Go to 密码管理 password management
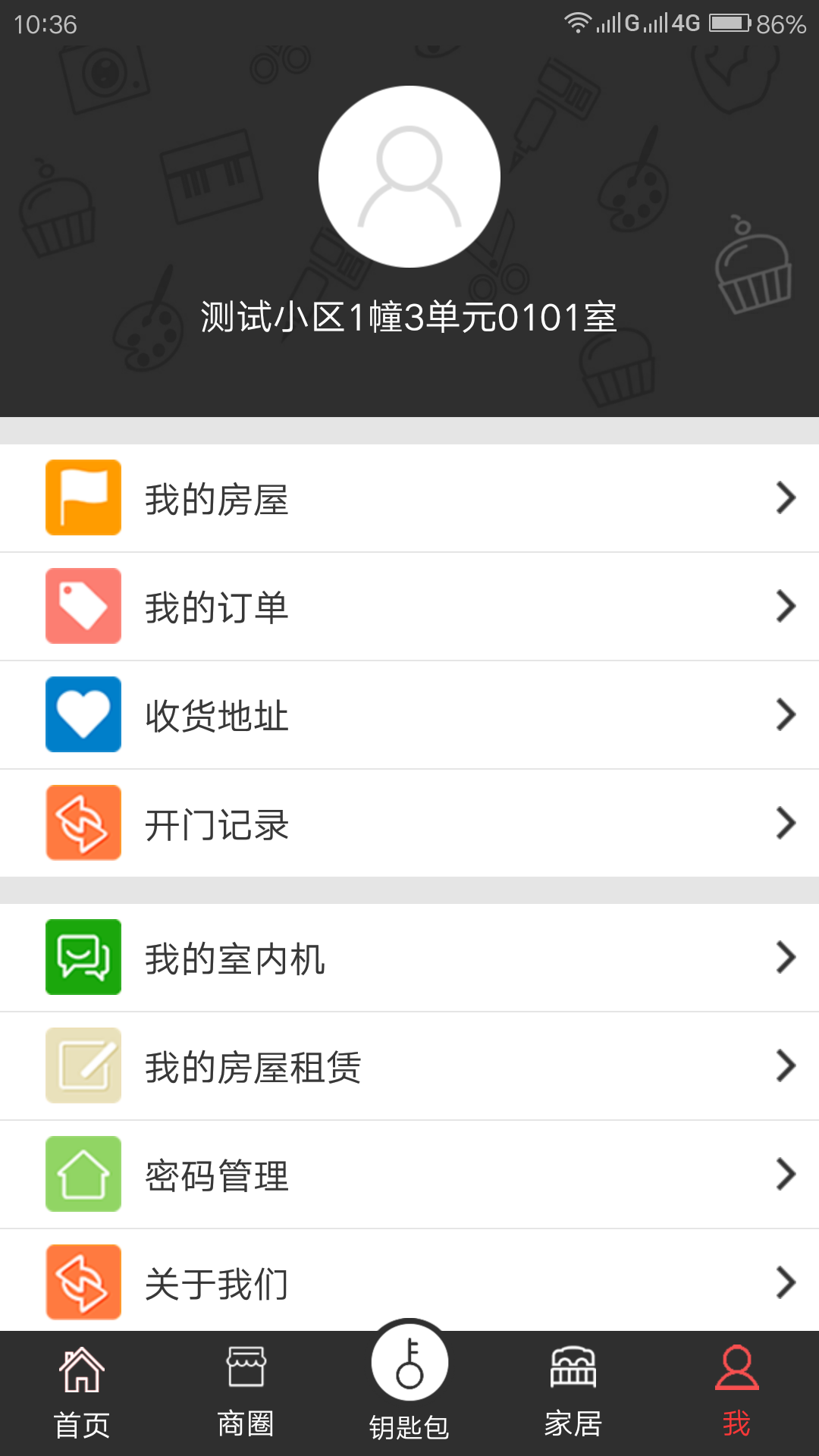Screen dimensions: 819x1456 [409, 1175]
